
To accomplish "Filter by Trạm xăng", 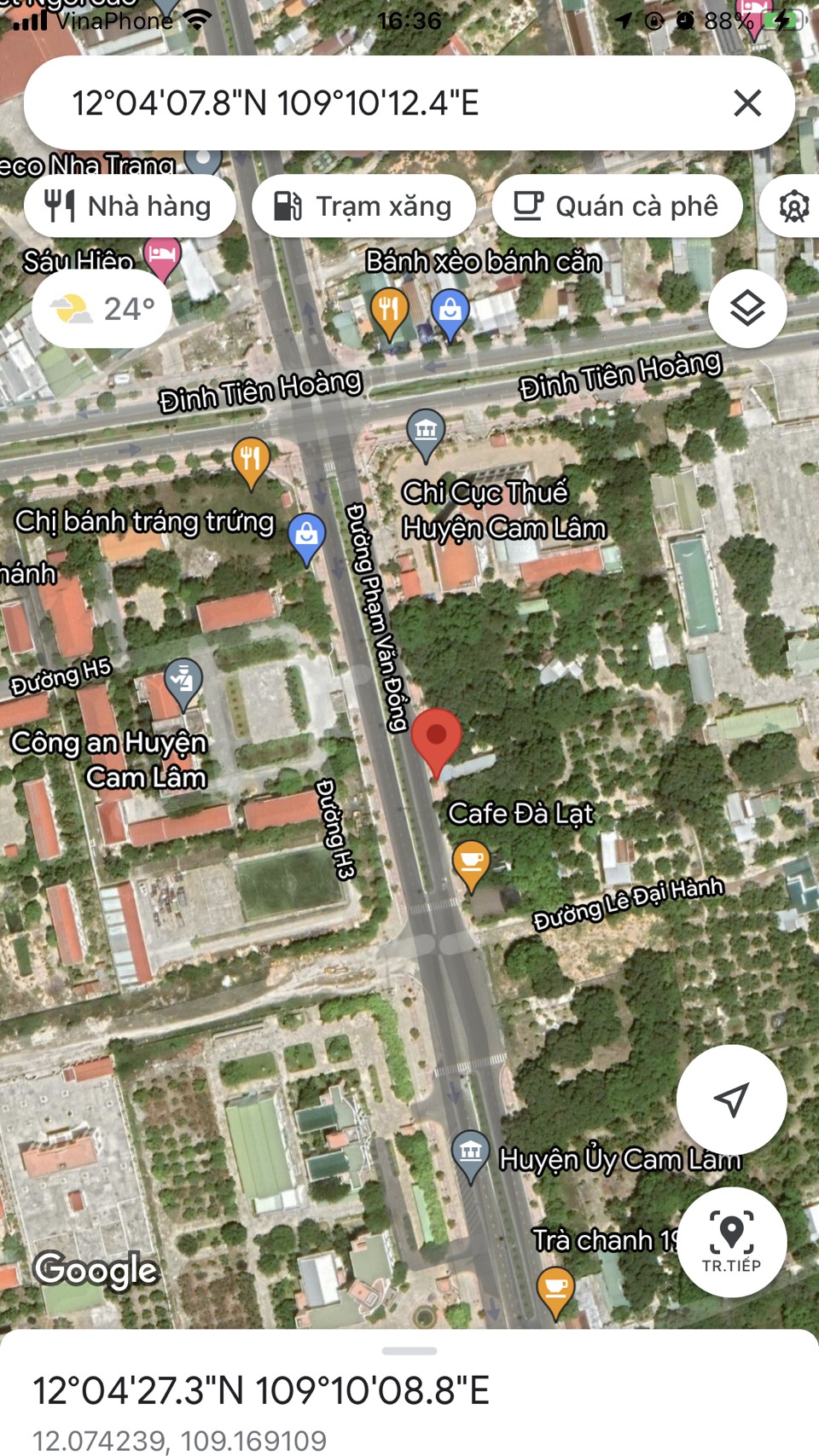I will click(x=363, y=206).
